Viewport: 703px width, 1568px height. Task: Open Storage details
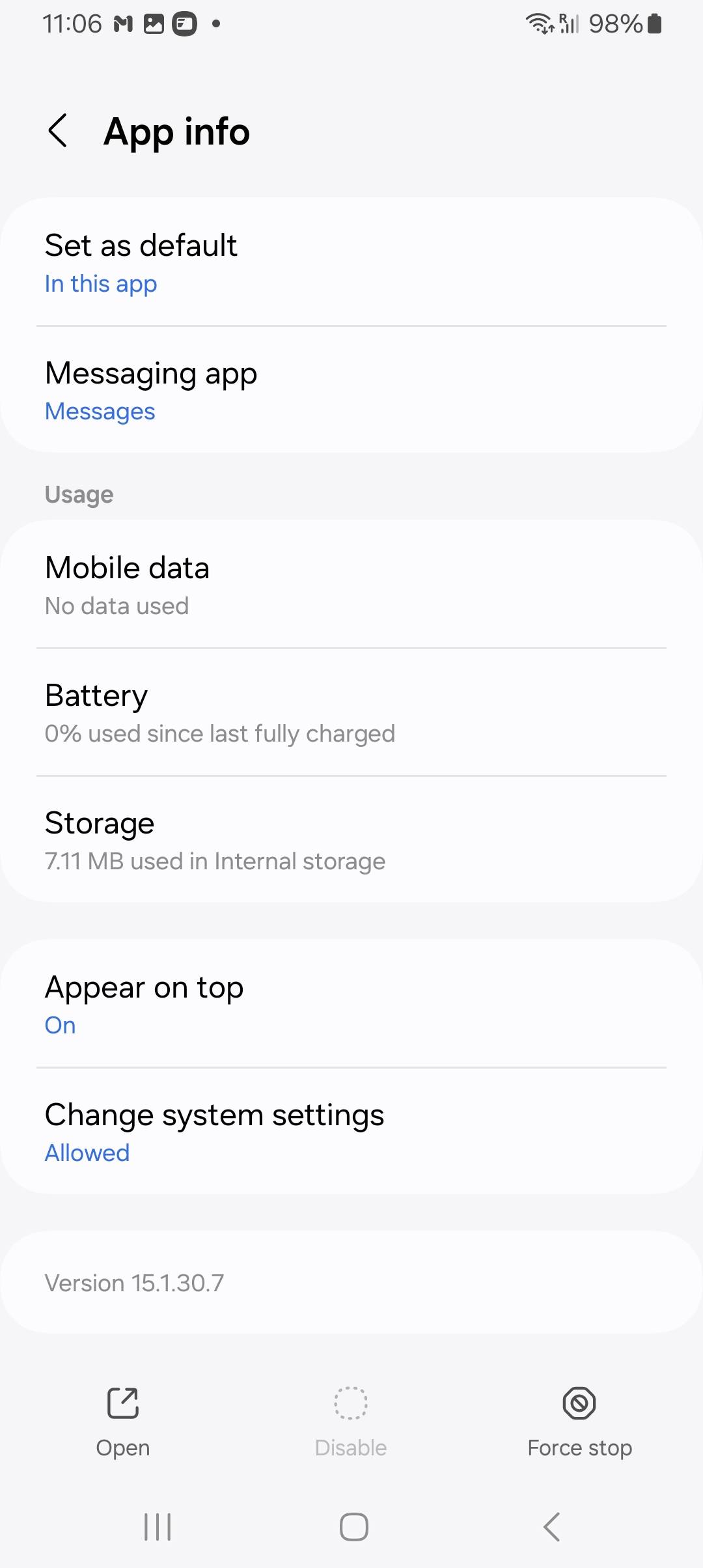(351, 840)
